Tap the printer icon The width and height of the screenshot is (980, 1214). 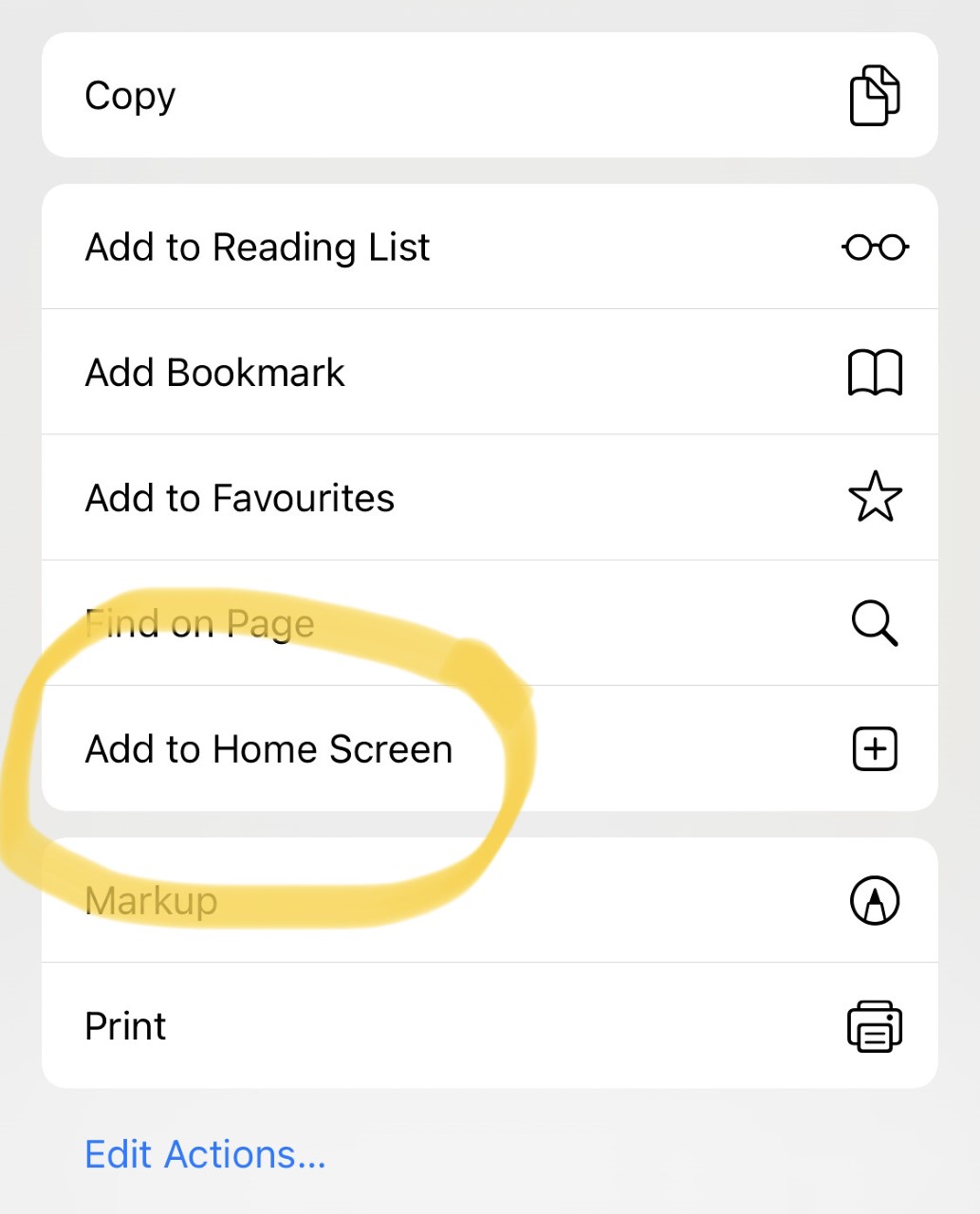[874, 1025]
